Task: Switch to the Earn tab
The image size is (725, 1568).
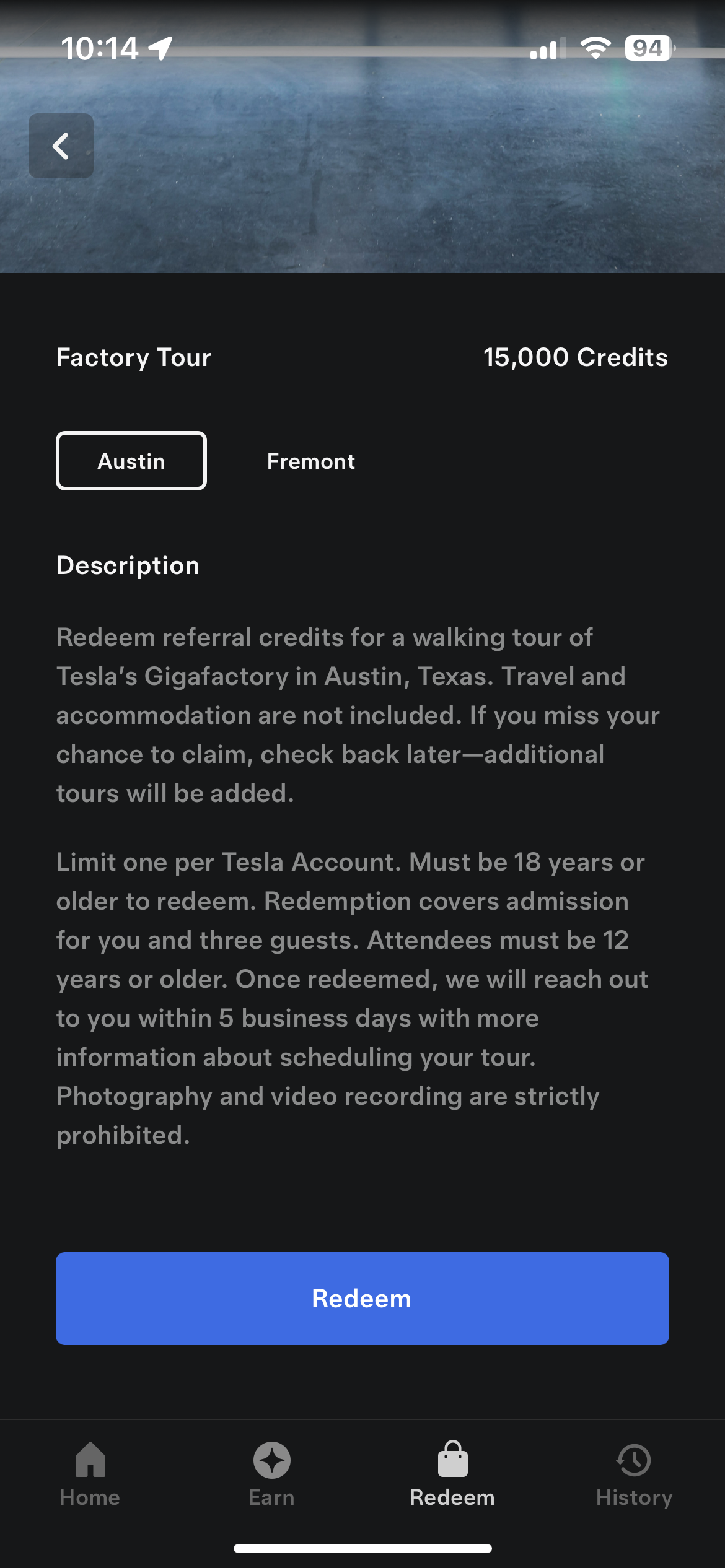Action: pos(271,1474)
